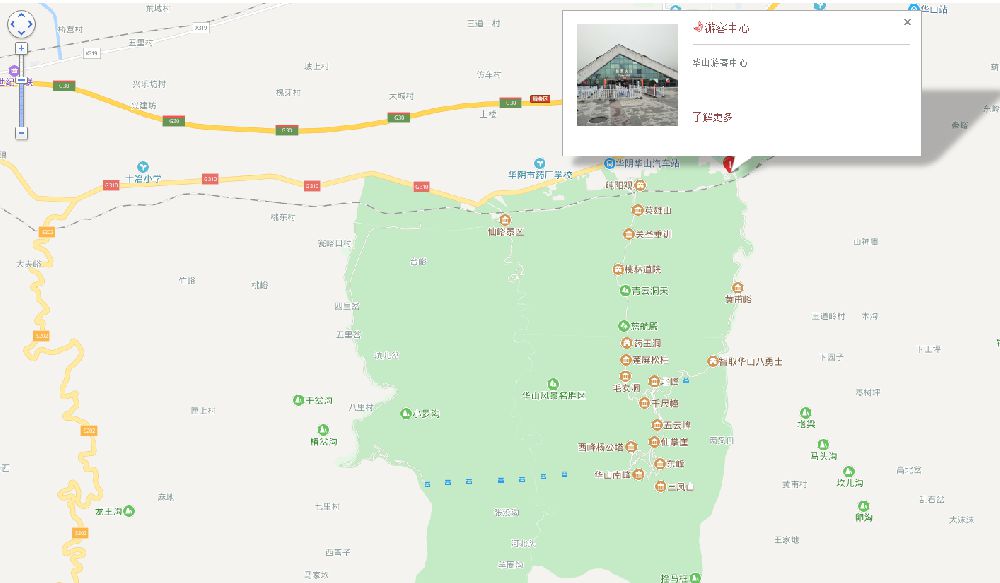
Task: Pan the map up with the arrow
Action: pos(22,15)
